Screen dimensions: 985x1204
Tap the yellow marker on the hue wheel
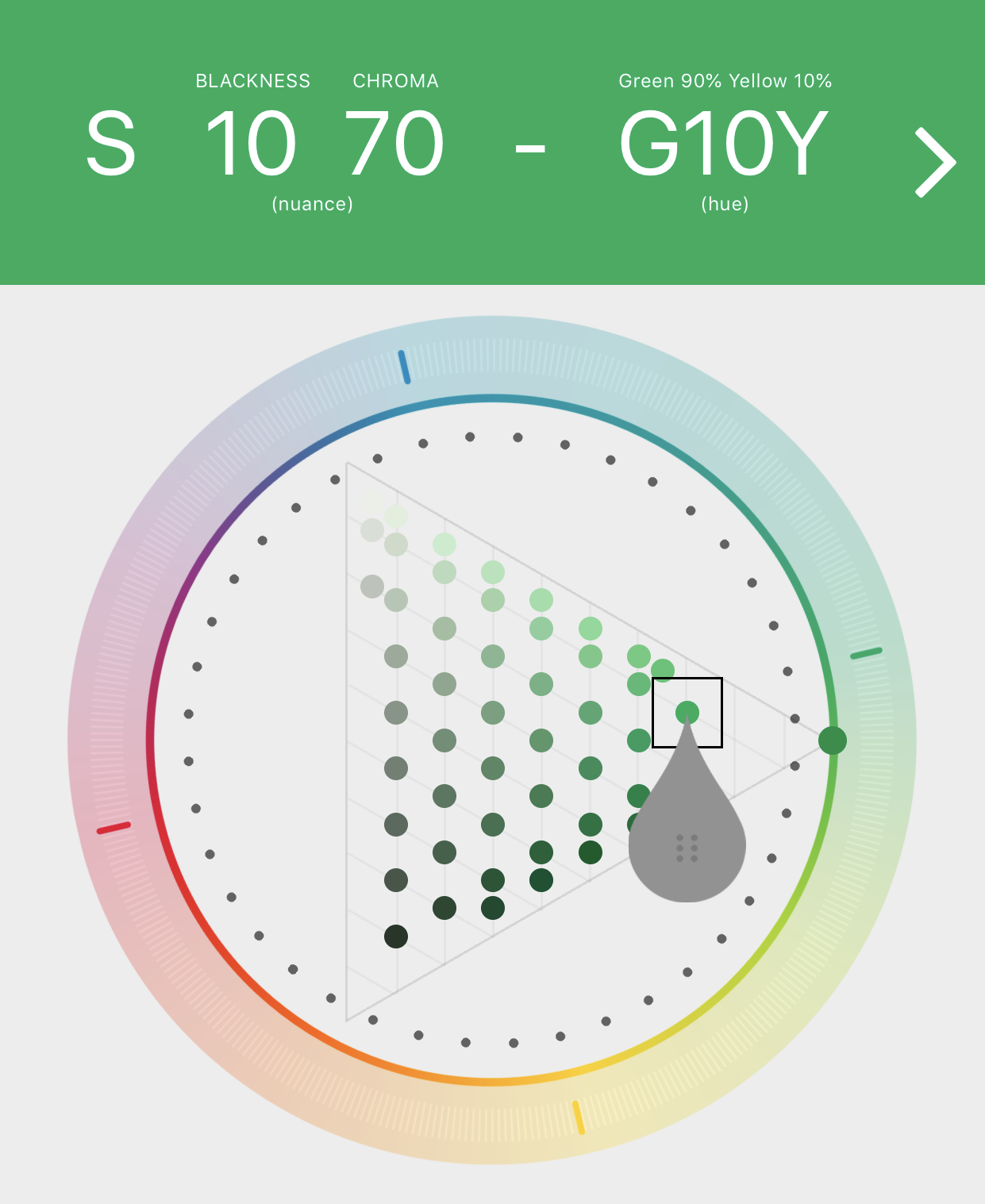579,1117
